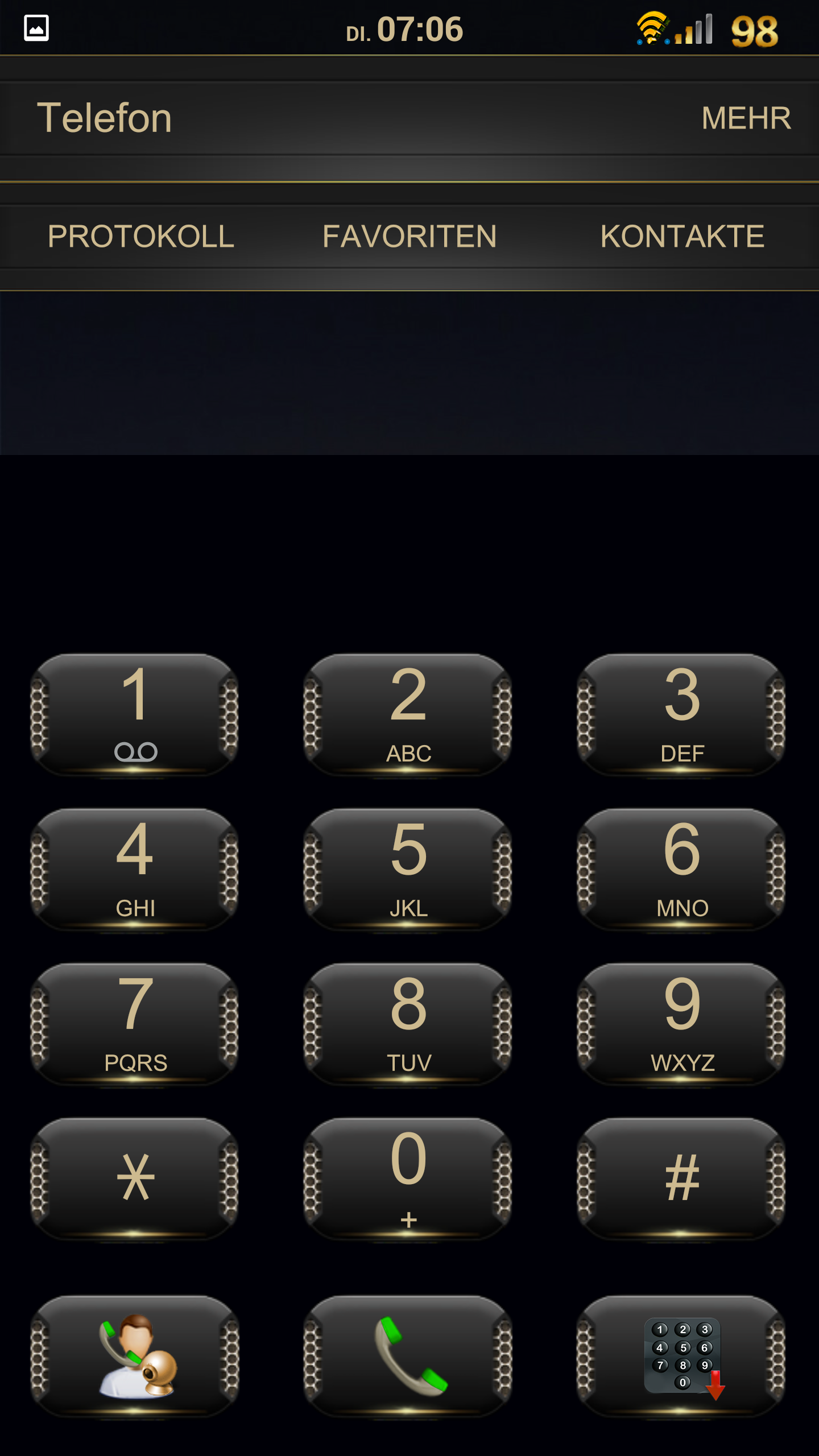Enter digit 6 MNO
The image size is (819, 1456).
681,870
